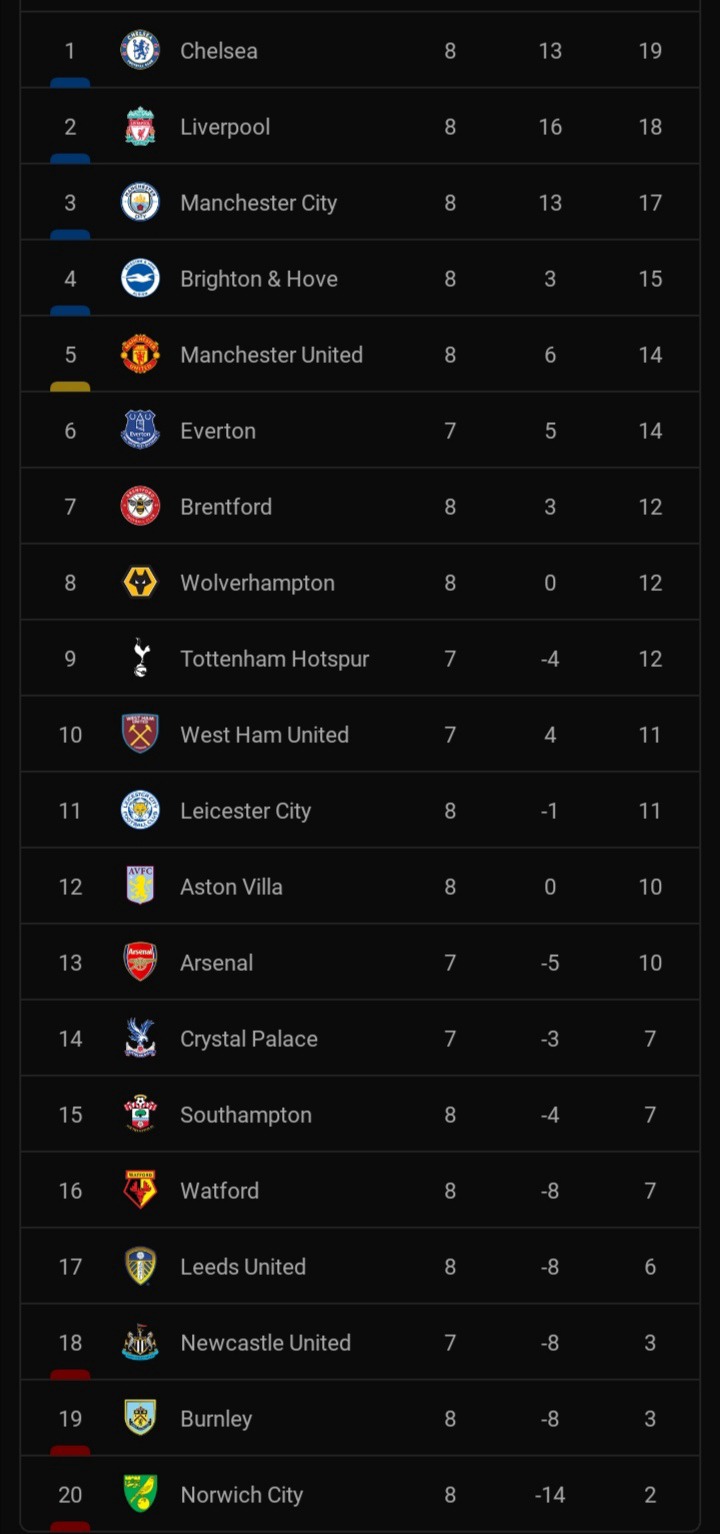The image size is (720, 1534).
Task: Open Arsenal team row
Action: [x=360, y=962]
